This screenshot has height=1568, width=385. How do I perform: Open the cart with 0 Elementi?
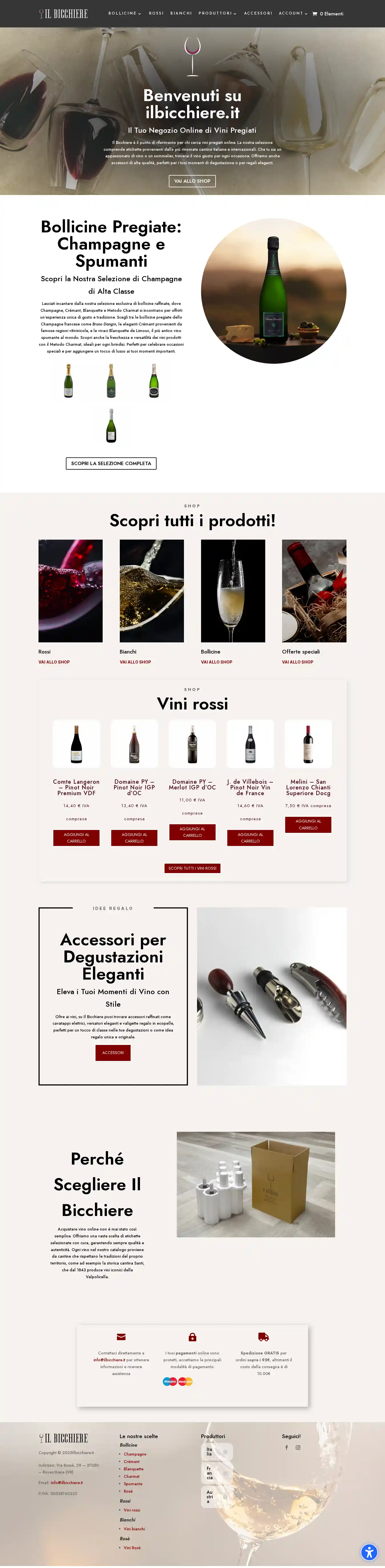[x=328, y=13]
